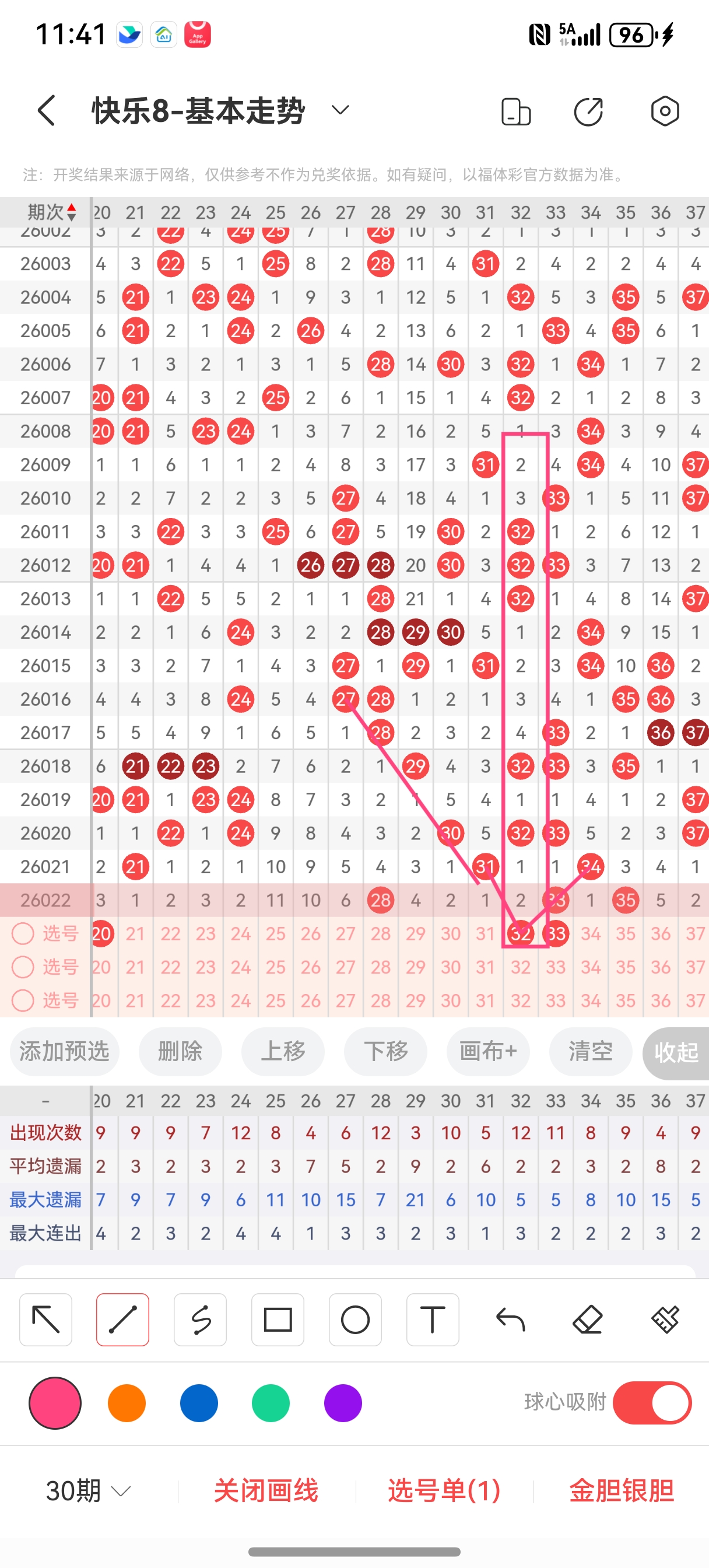Screen dimensions: 709x1568
Task: Undo the last drawing action
Action: tap(510, 1319)
